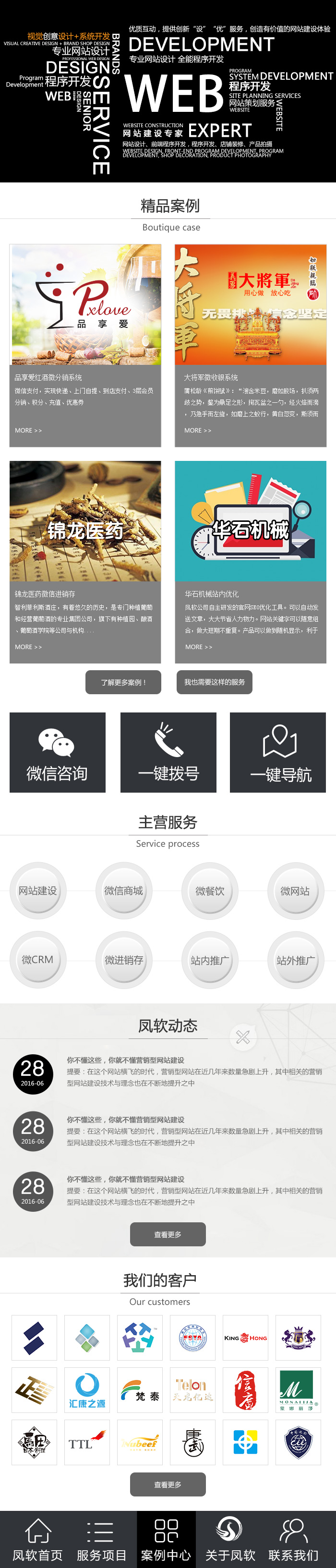
Task: Tap 查看更多 under 凤软动态 news
Action: tap(168, 1234)
